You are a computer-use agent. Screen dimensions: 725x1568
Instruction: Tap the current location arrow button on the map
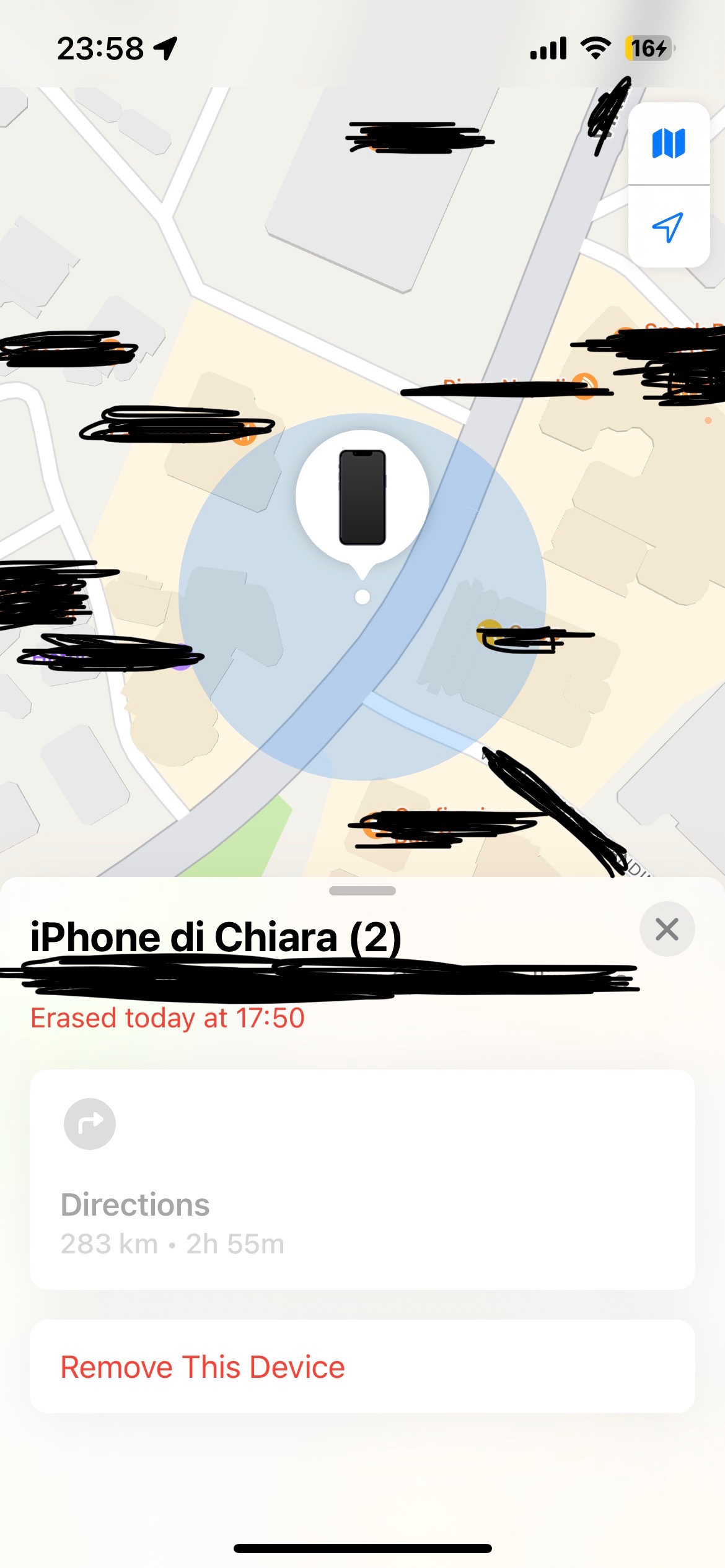pyautogui.click(x=667, y=230)
